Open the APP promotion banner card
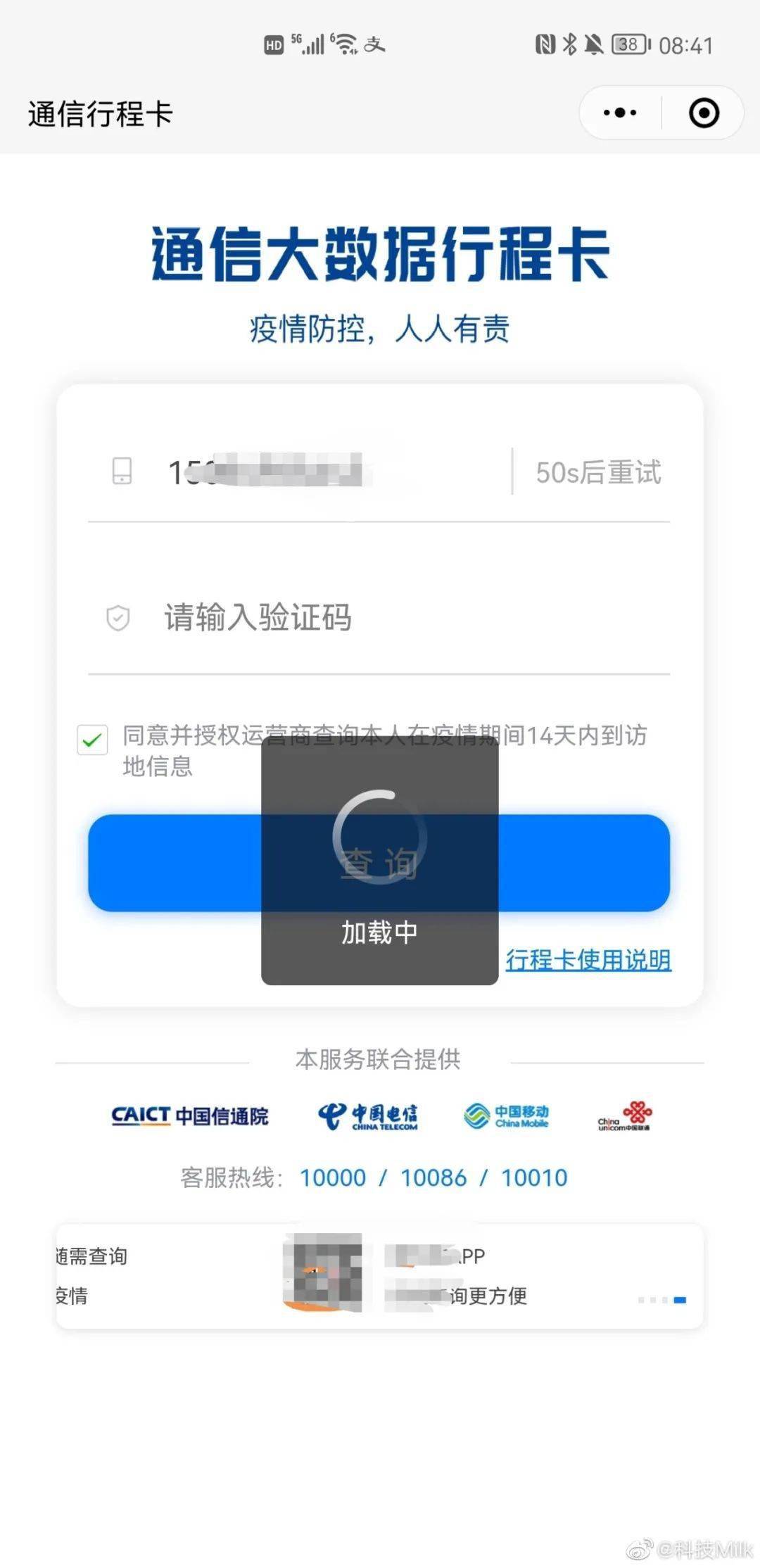The image size is (760, 1568). [380, 1276]
